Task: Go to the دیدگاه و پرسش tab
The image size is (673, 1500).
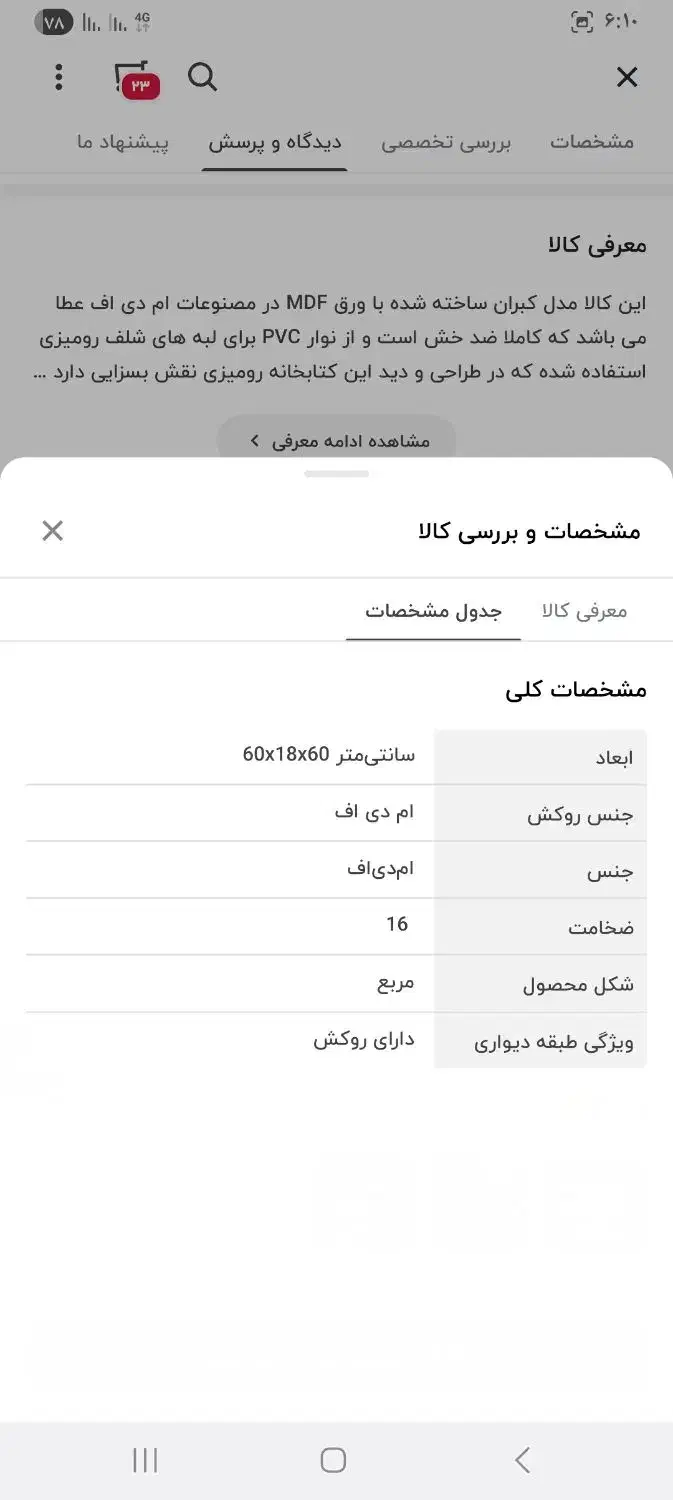Action: pyautogui.click(x=275, y=142)
